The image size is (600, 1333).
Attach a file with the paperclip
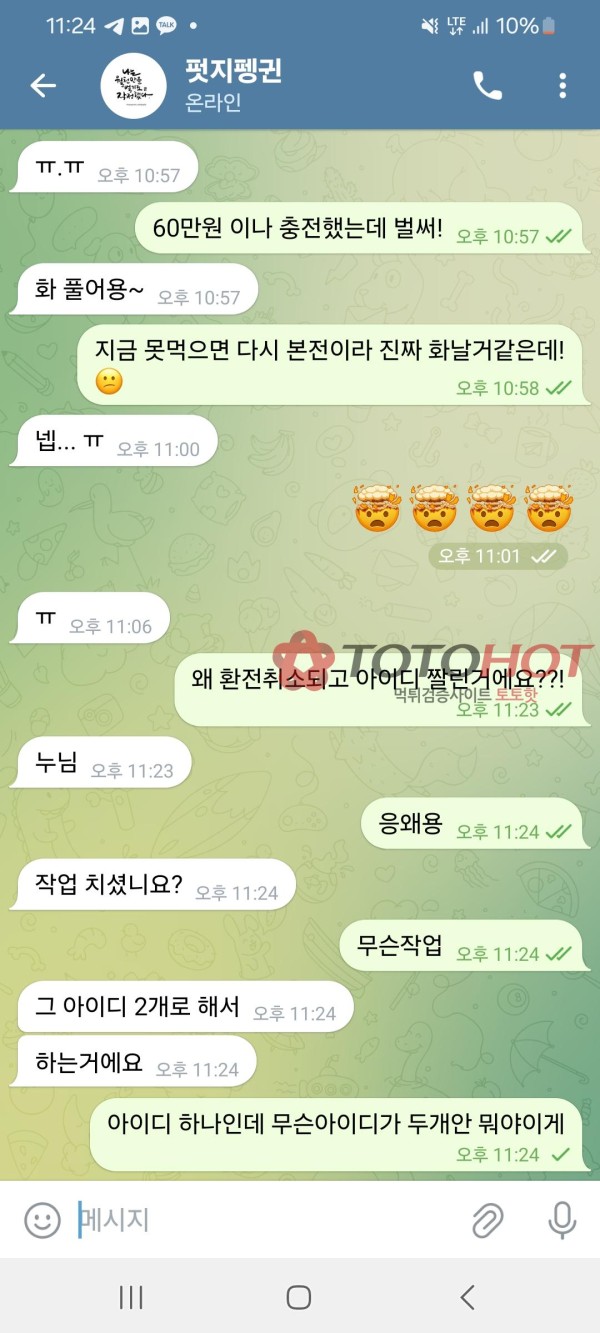click(x=487, y=1220)
